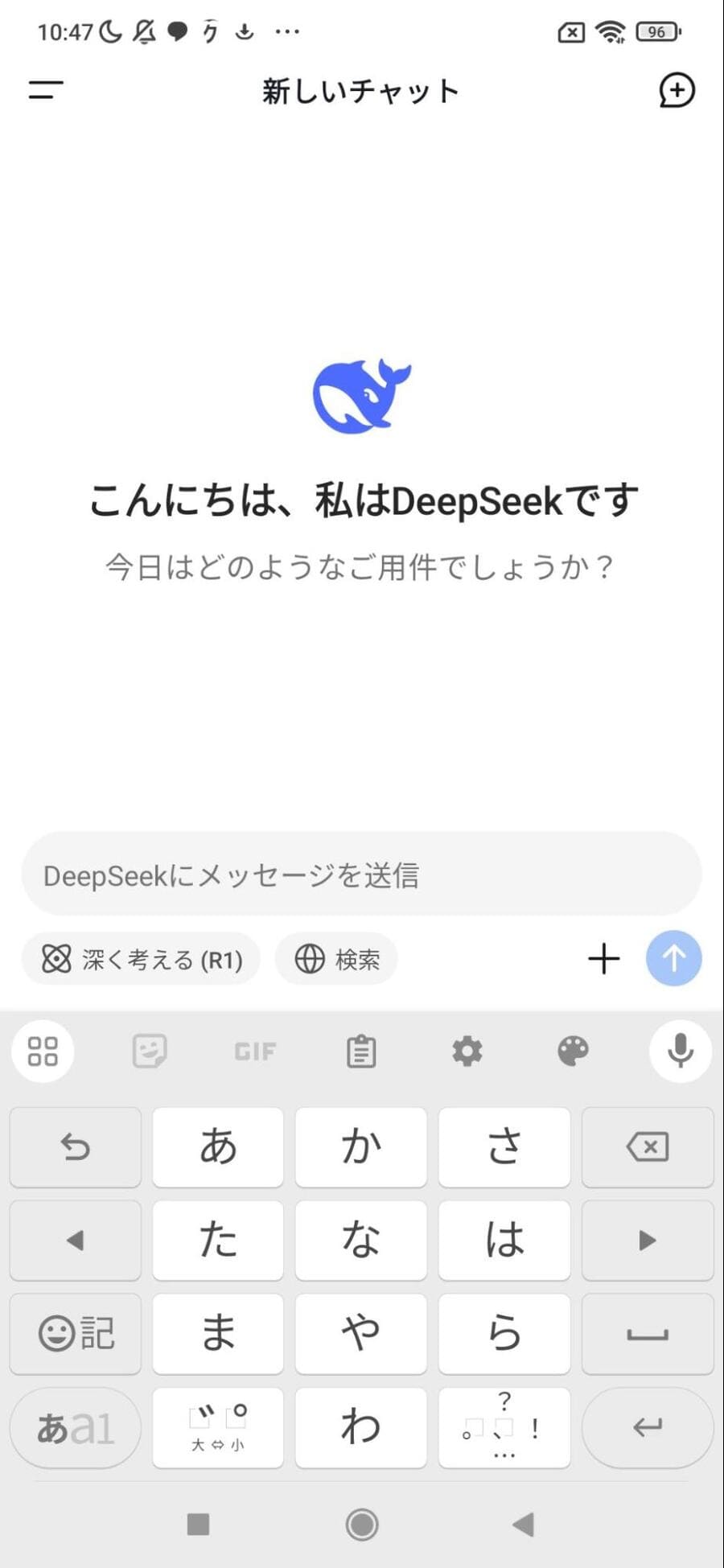
Task: Tap the send arrow button
Action: click(673, 958)
